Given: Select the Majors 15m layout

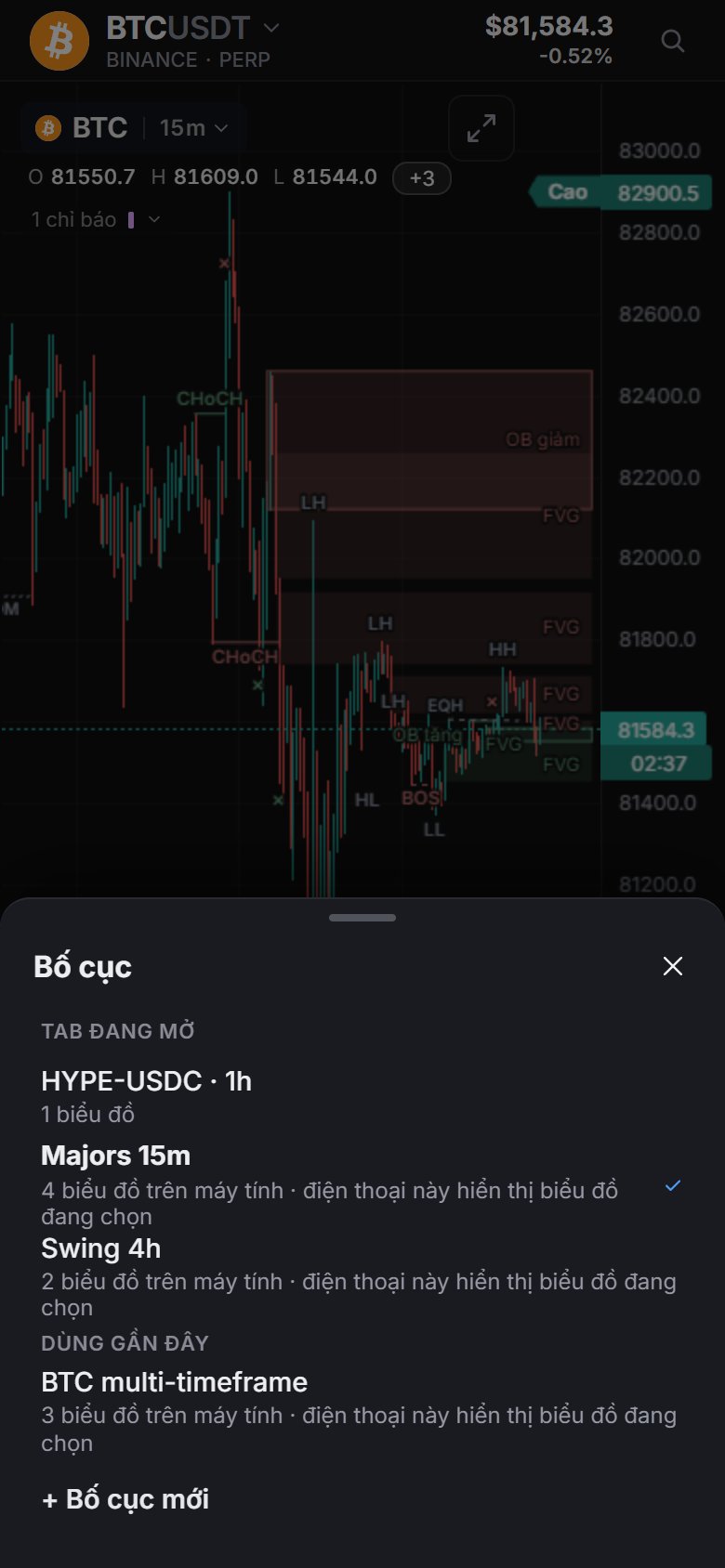Looking at the screenshot, I should pos(362,1185).
